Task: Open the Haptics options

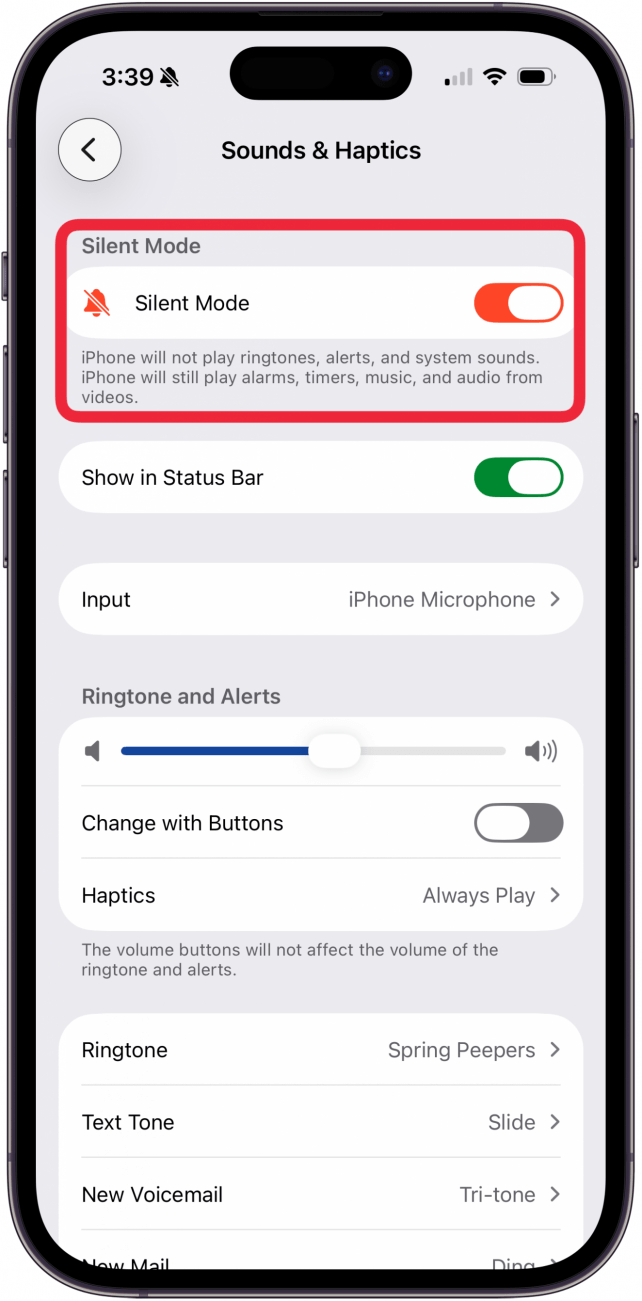Action: (320, 896)
